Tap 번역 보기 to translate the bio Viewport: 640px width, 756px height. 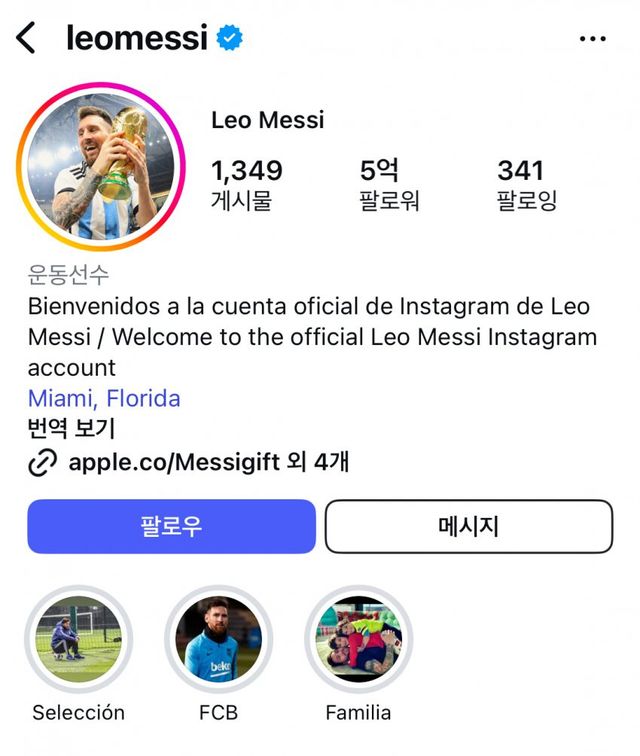pos(71,430)
